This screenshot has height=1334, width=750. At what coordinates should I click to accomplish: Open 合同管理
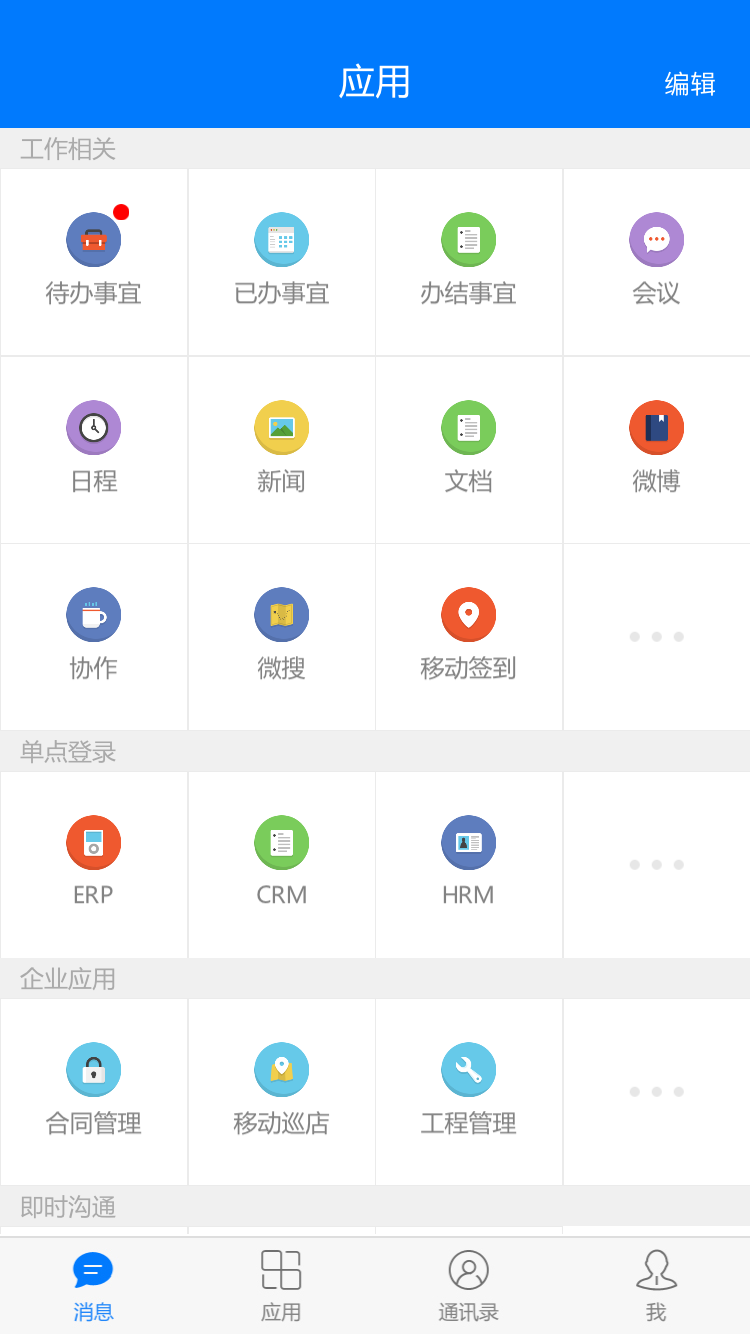coord(94,1092)
